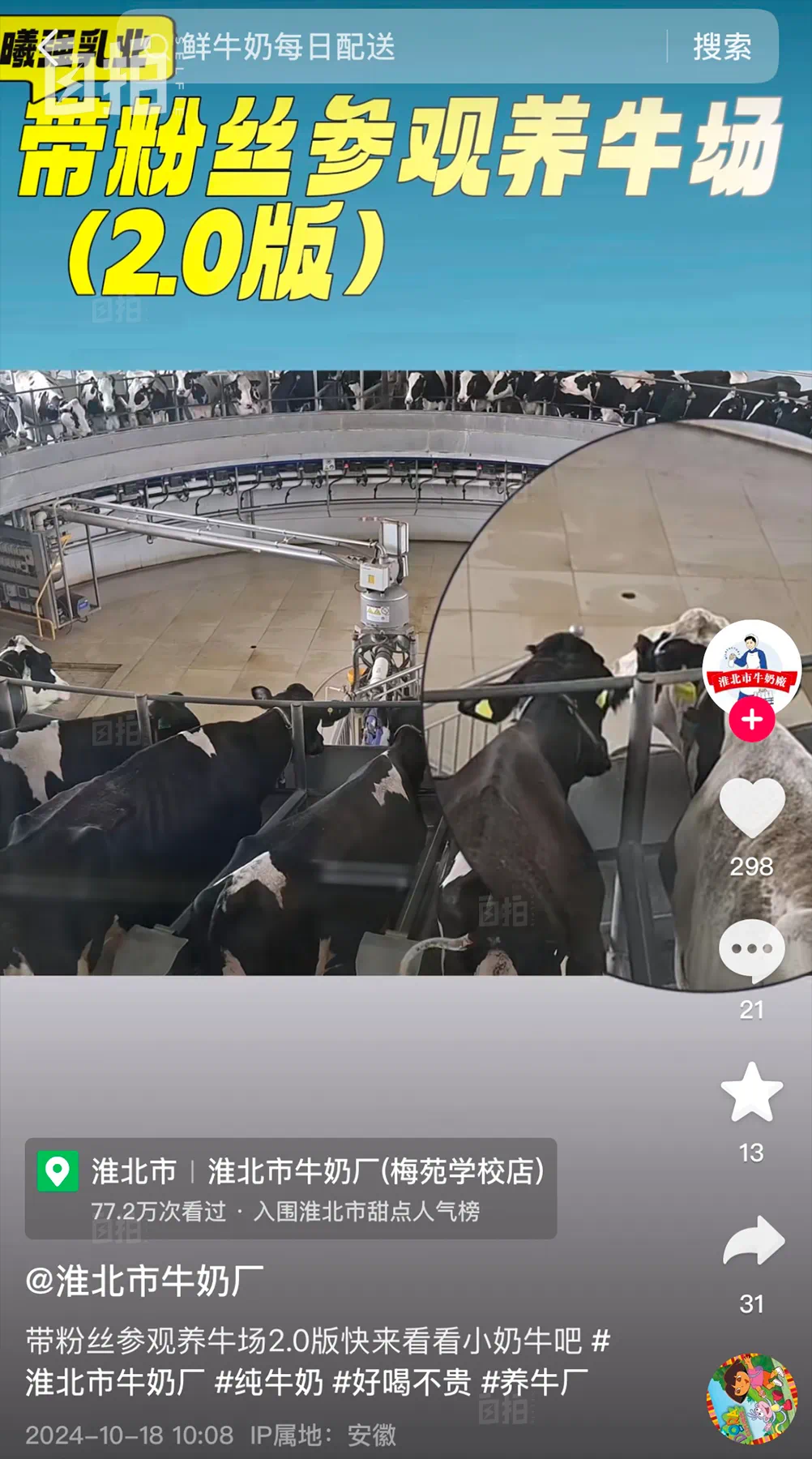This screenshot has width=812, height=1459.
Task: Open @淮北市牛奶厂 username link
Action: click(144, 1281)
